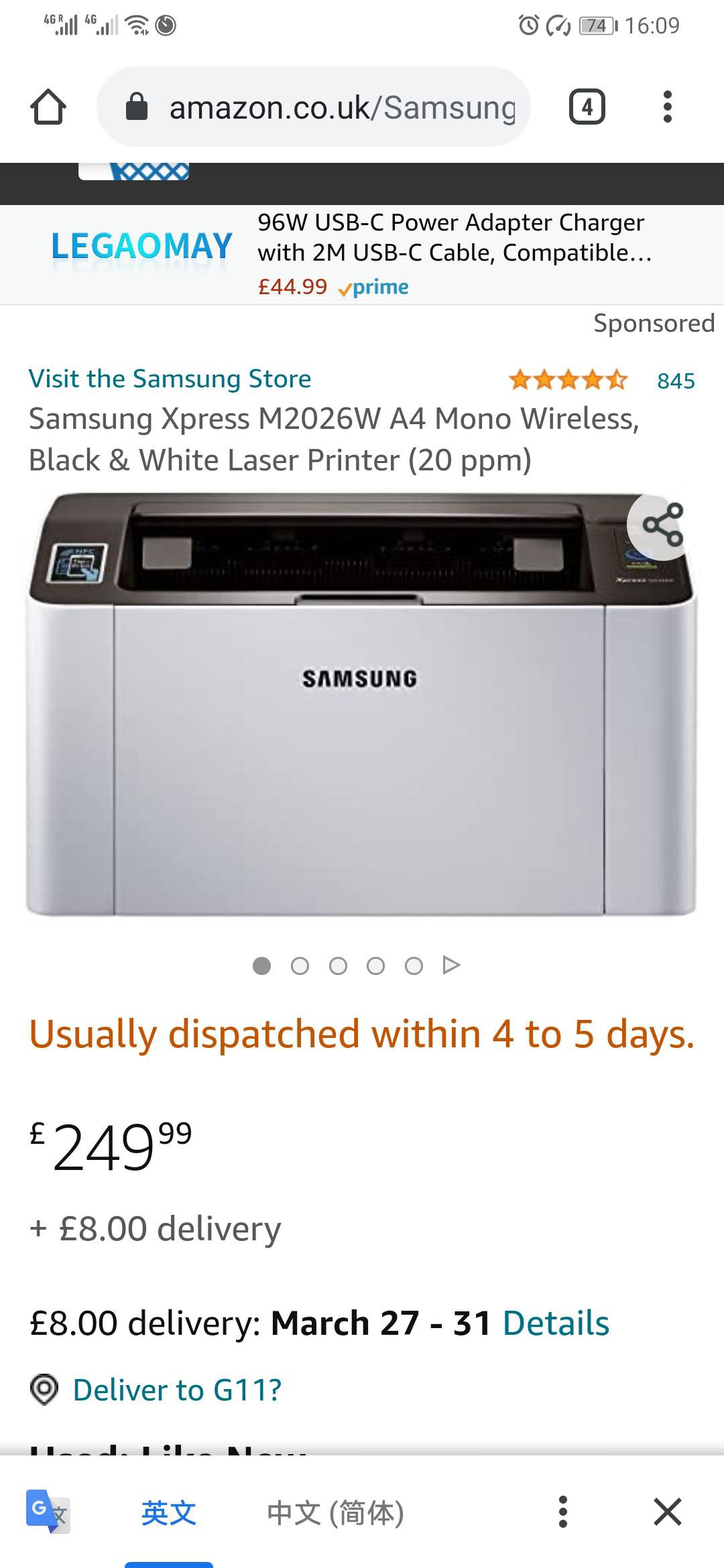Select 中文 (简体) in translate bar
The width and height of the screenshot is (724, 1568).
point(335,1513)
